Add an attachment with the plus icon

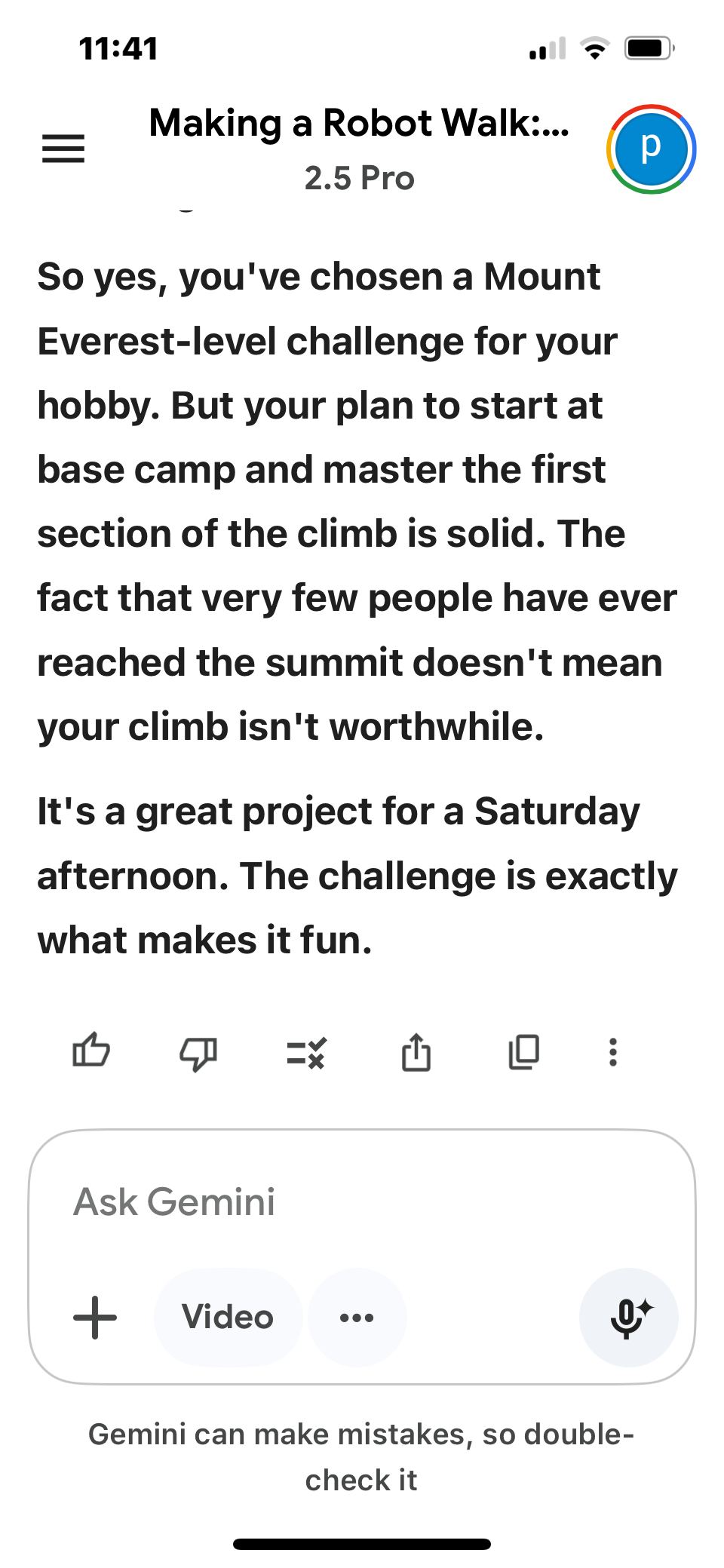pos(95,1318)
